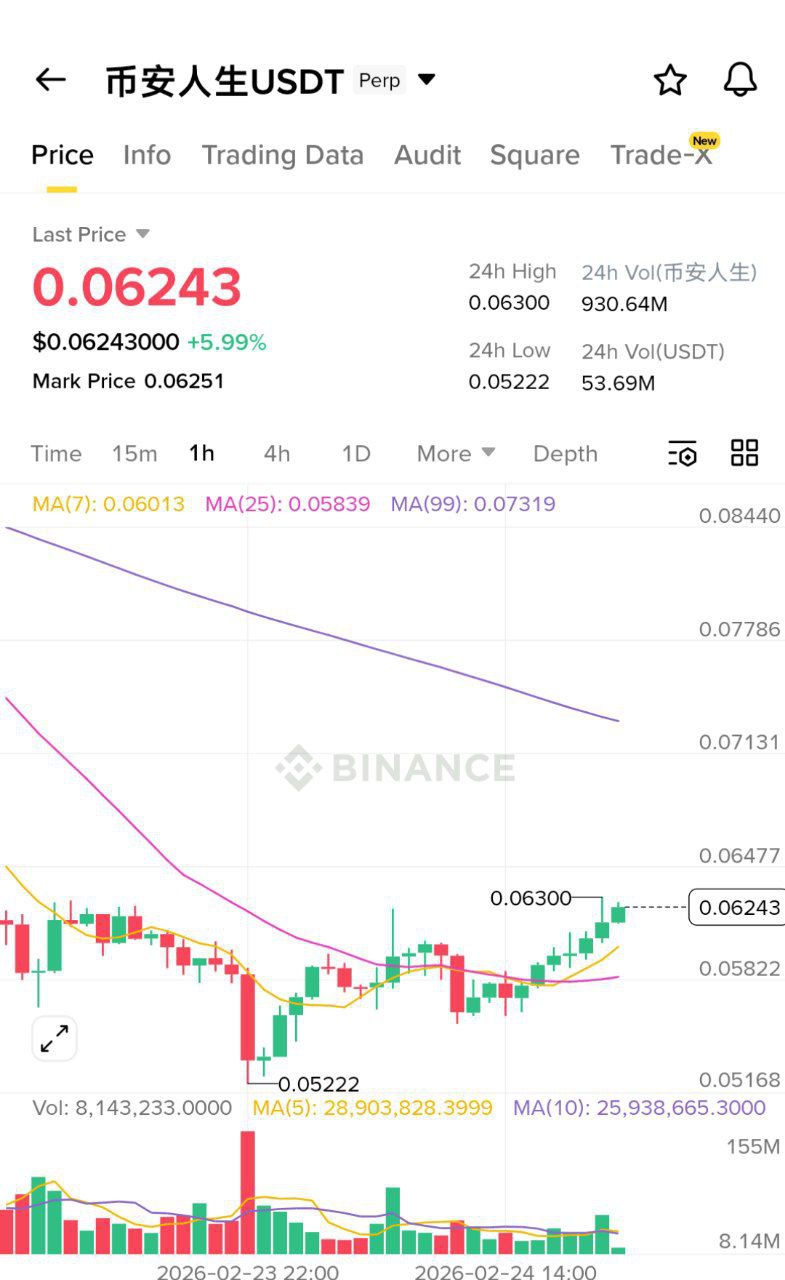
Task: Select the 15m chart interval
Action: tap(134, 454)
